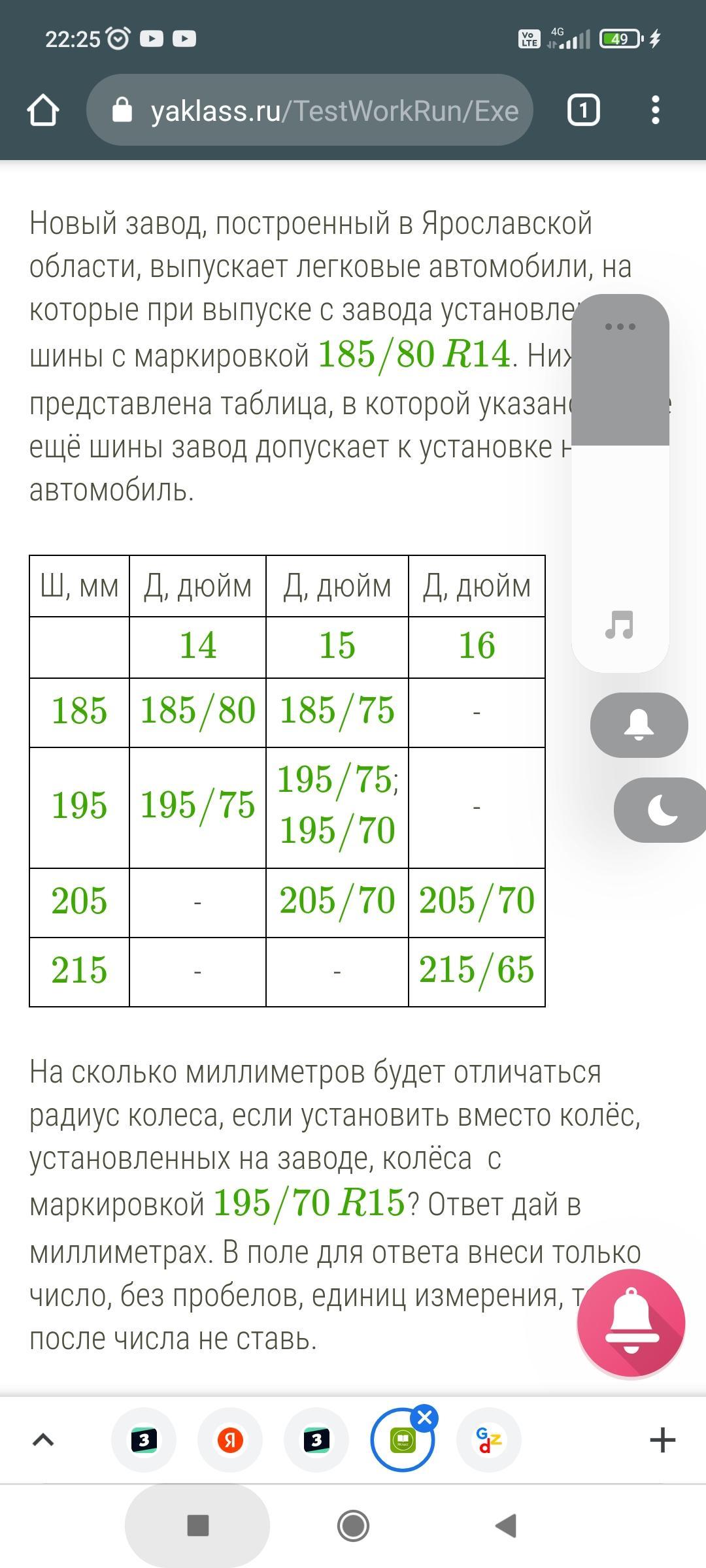706x1568 pixels.
Task: Switch to the GDZ tab
Action: coord(489,1440)
